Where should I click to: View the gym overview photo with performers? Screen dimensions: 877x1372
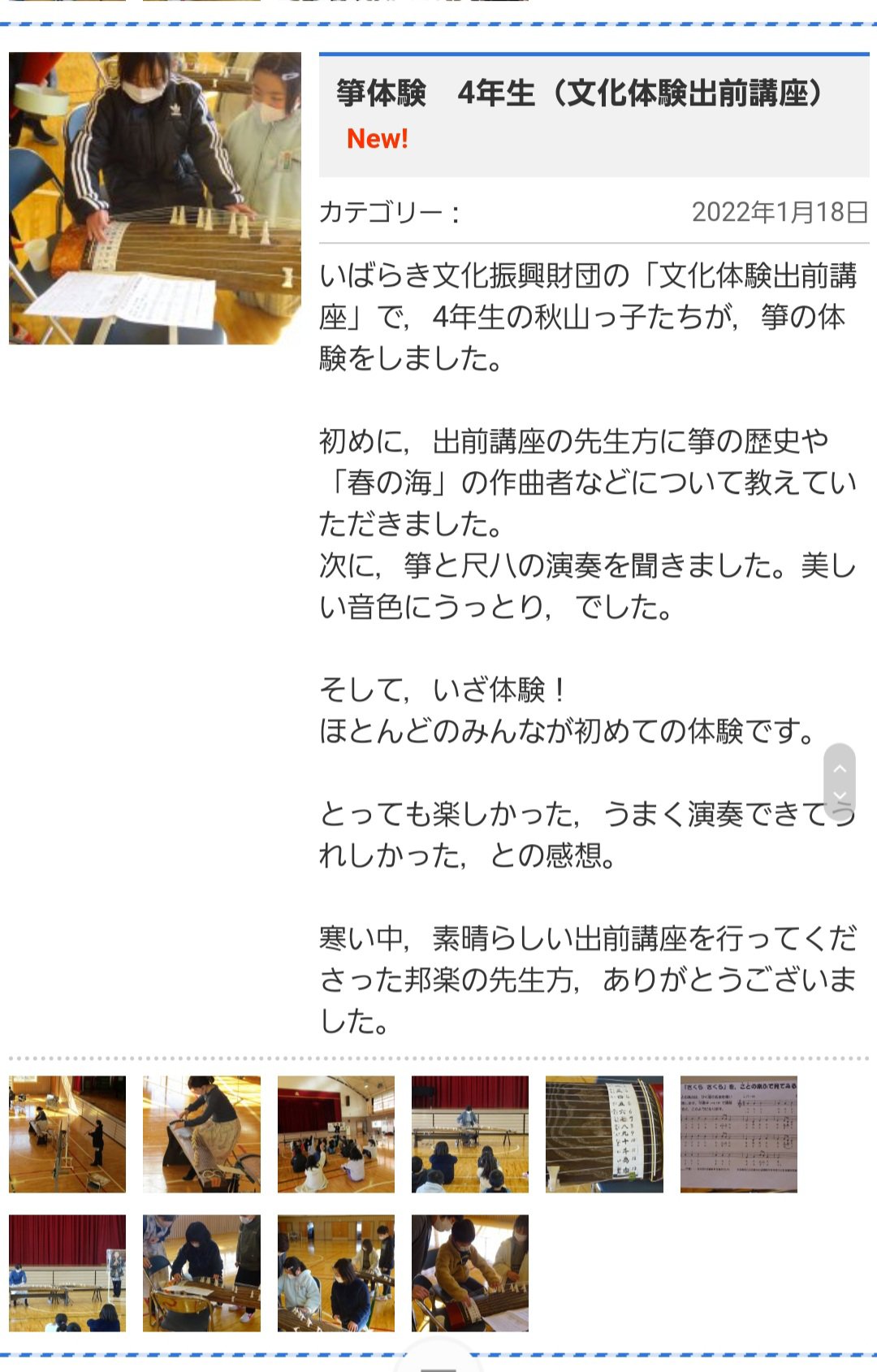(x=67, y=1134)
